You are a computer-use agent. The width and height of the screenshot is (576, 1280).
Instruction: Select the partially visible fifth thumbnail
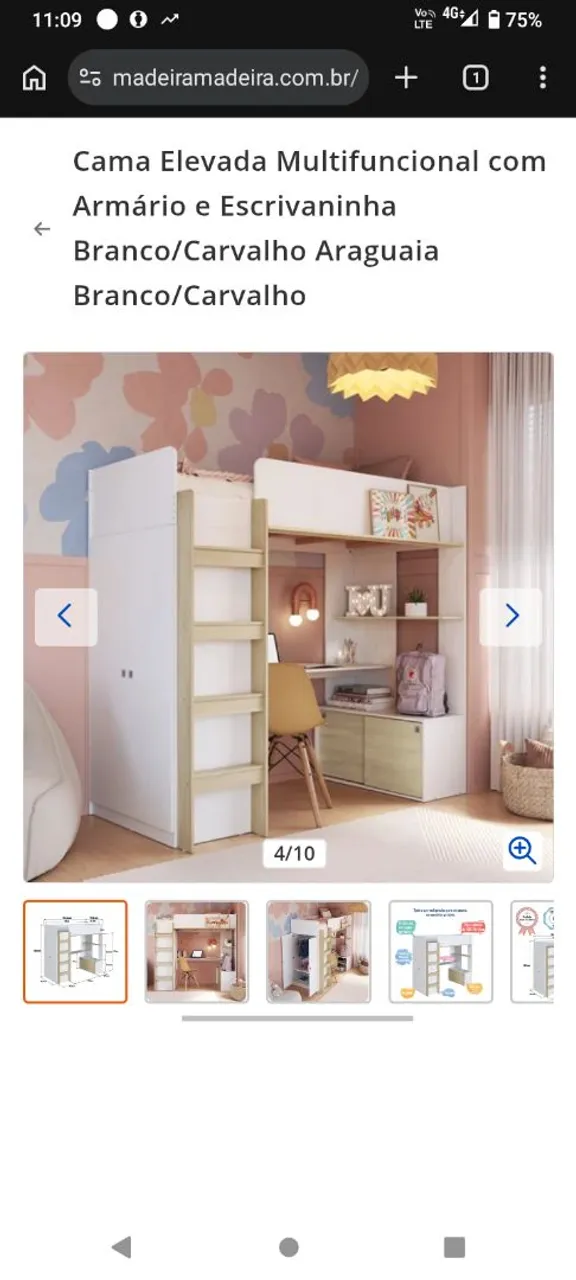click(532, 952)
